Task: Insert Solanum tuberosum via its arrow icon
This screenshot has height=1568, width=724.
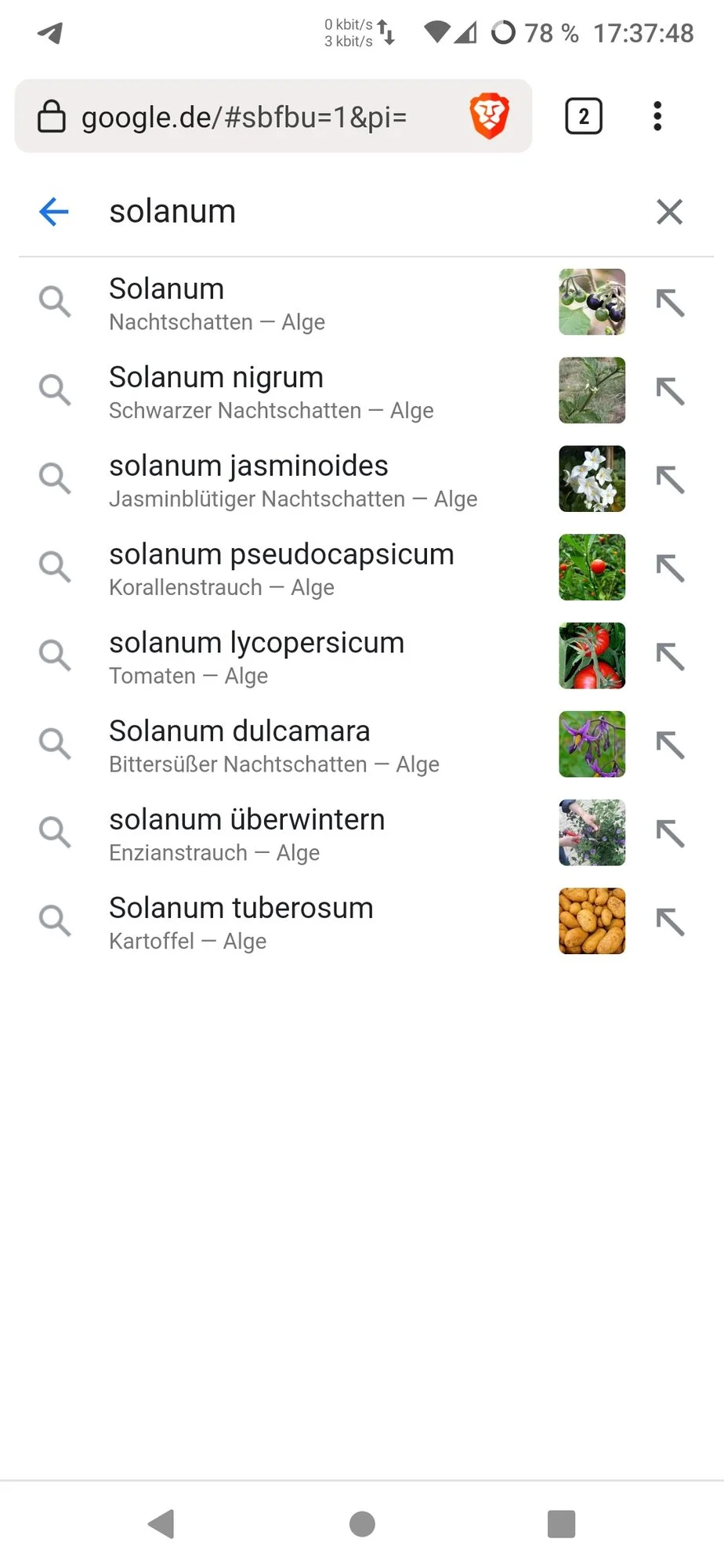Action: (671, 922)
